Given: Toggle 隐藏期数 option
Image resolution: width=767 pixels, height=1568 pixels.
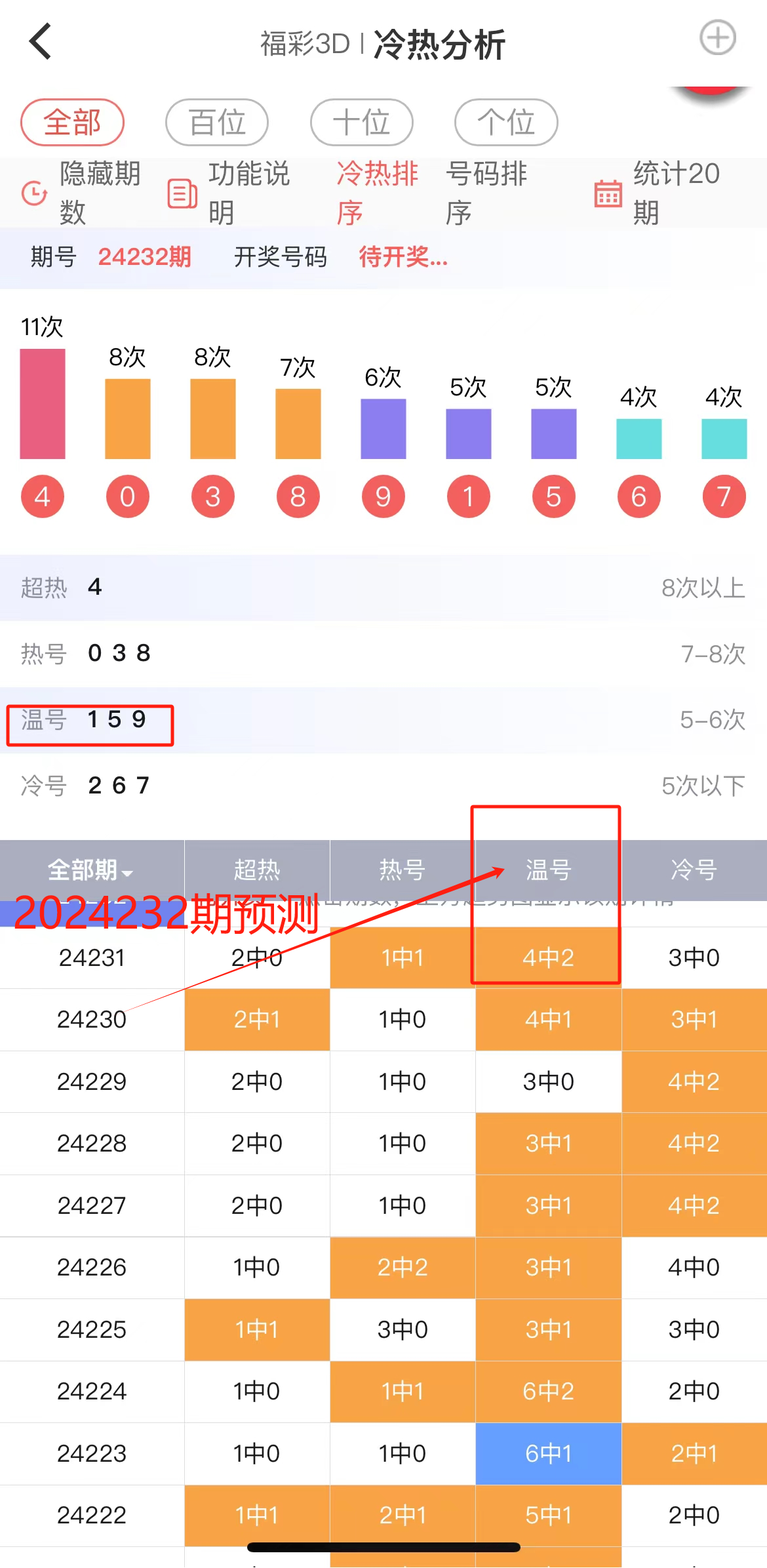Looking at the screenshot, I should 82,193.
